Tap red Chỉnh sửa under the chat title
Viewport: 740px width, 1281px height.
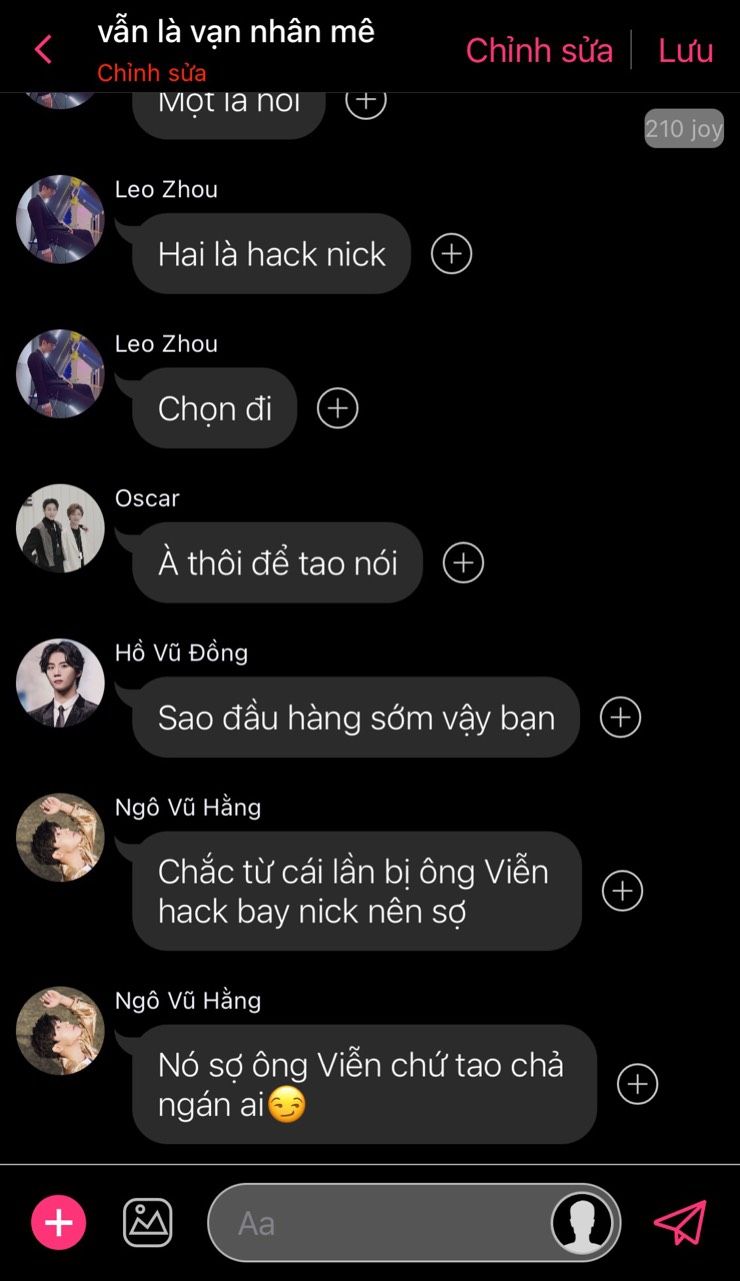(x=152, y=73)
